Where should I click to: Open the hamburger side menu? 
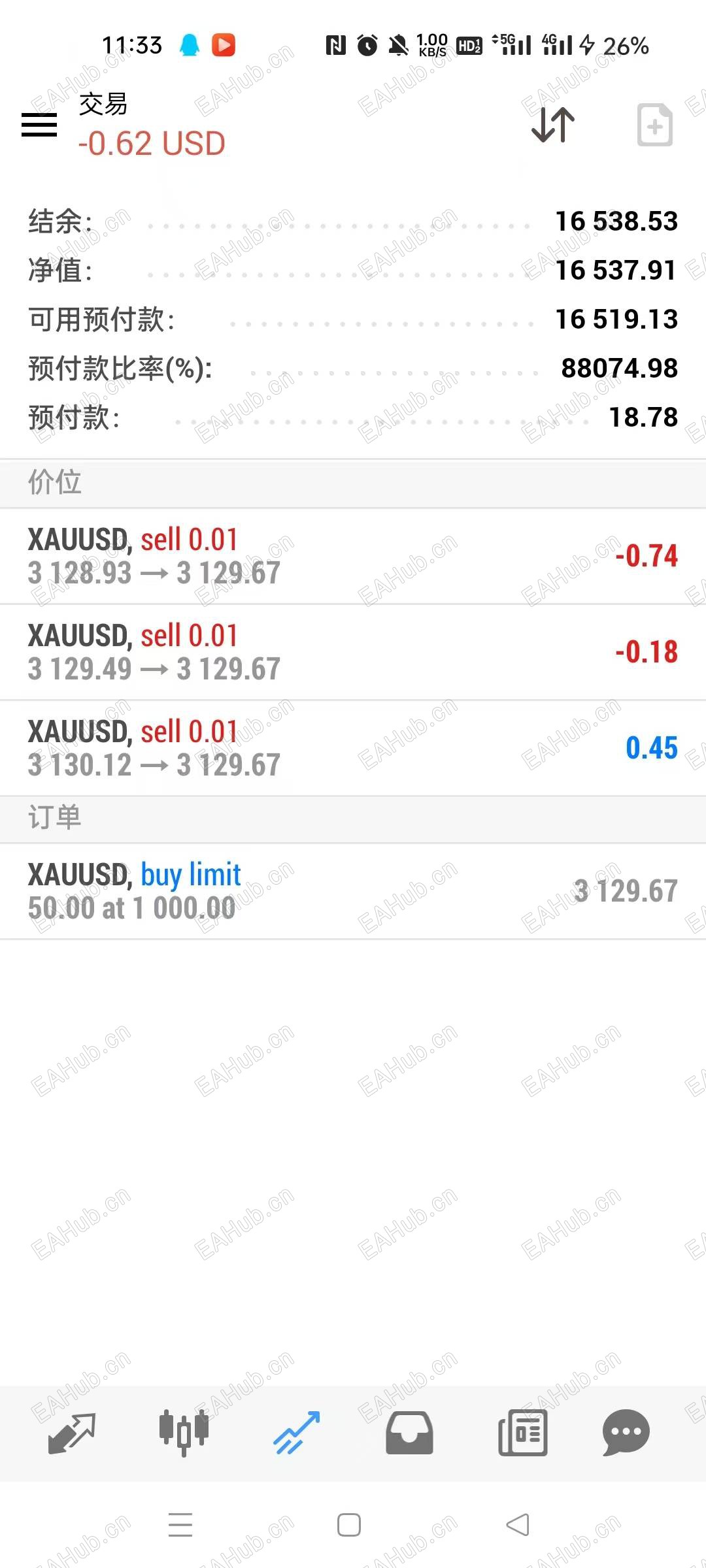coord(39,124)
